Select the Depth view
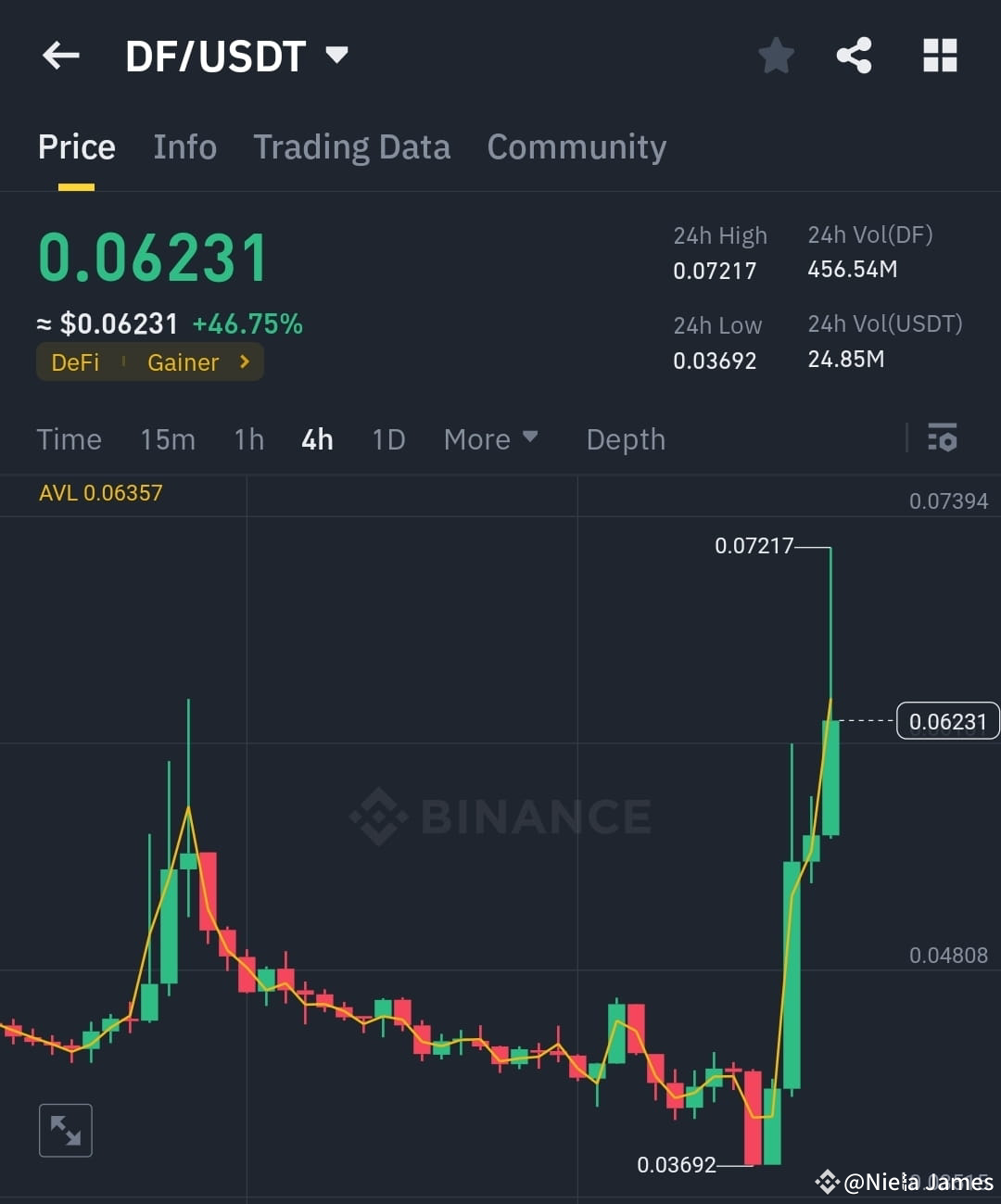This screenshot has height=1204, width=1001. [x=626, y=439]
